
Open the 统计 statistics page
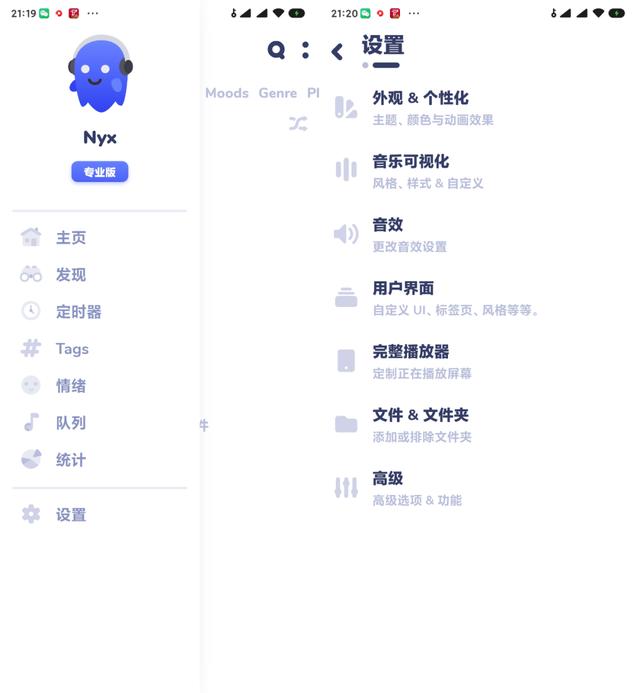tap(70, 460)
